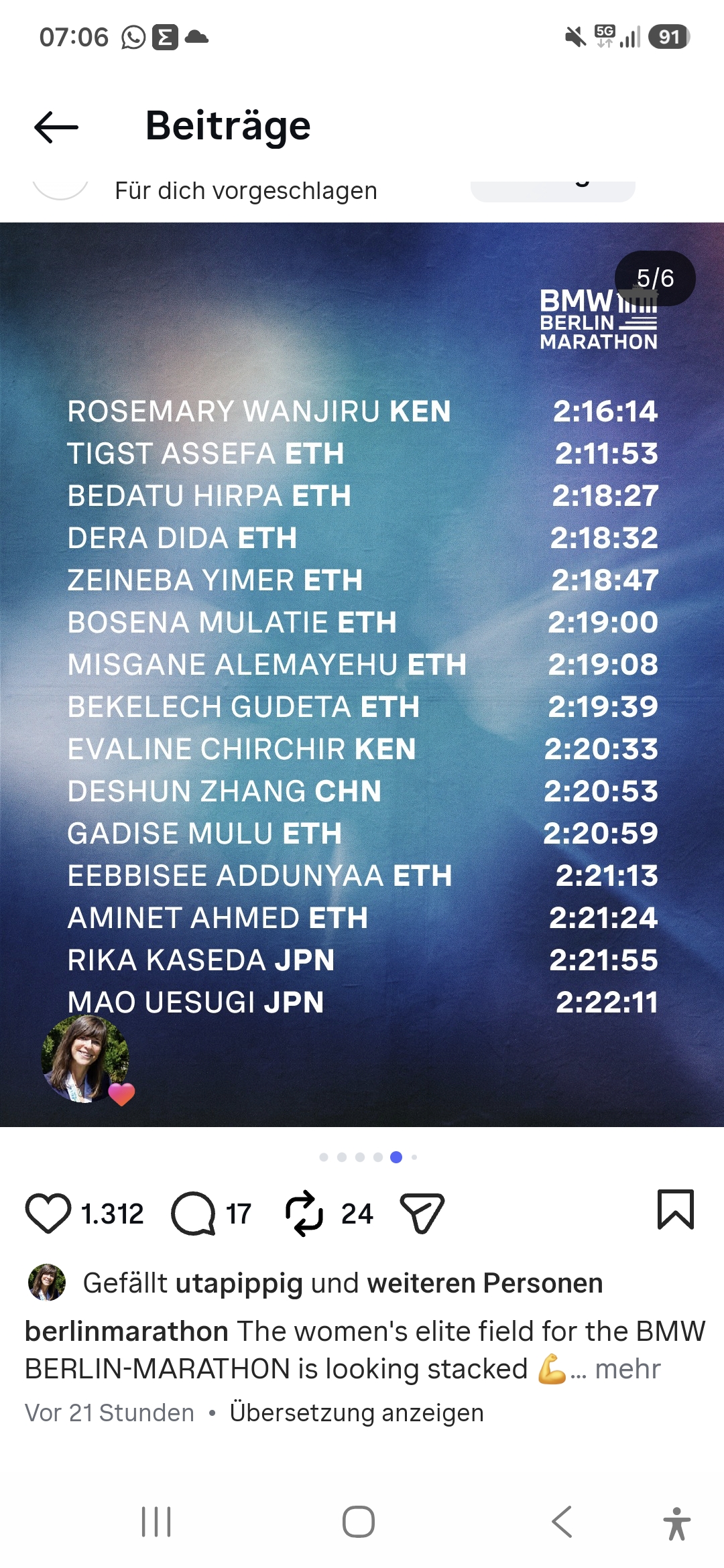Tap the carousel page indicator dots
Screen dimensions: 724x1568
click(369, 1157)
